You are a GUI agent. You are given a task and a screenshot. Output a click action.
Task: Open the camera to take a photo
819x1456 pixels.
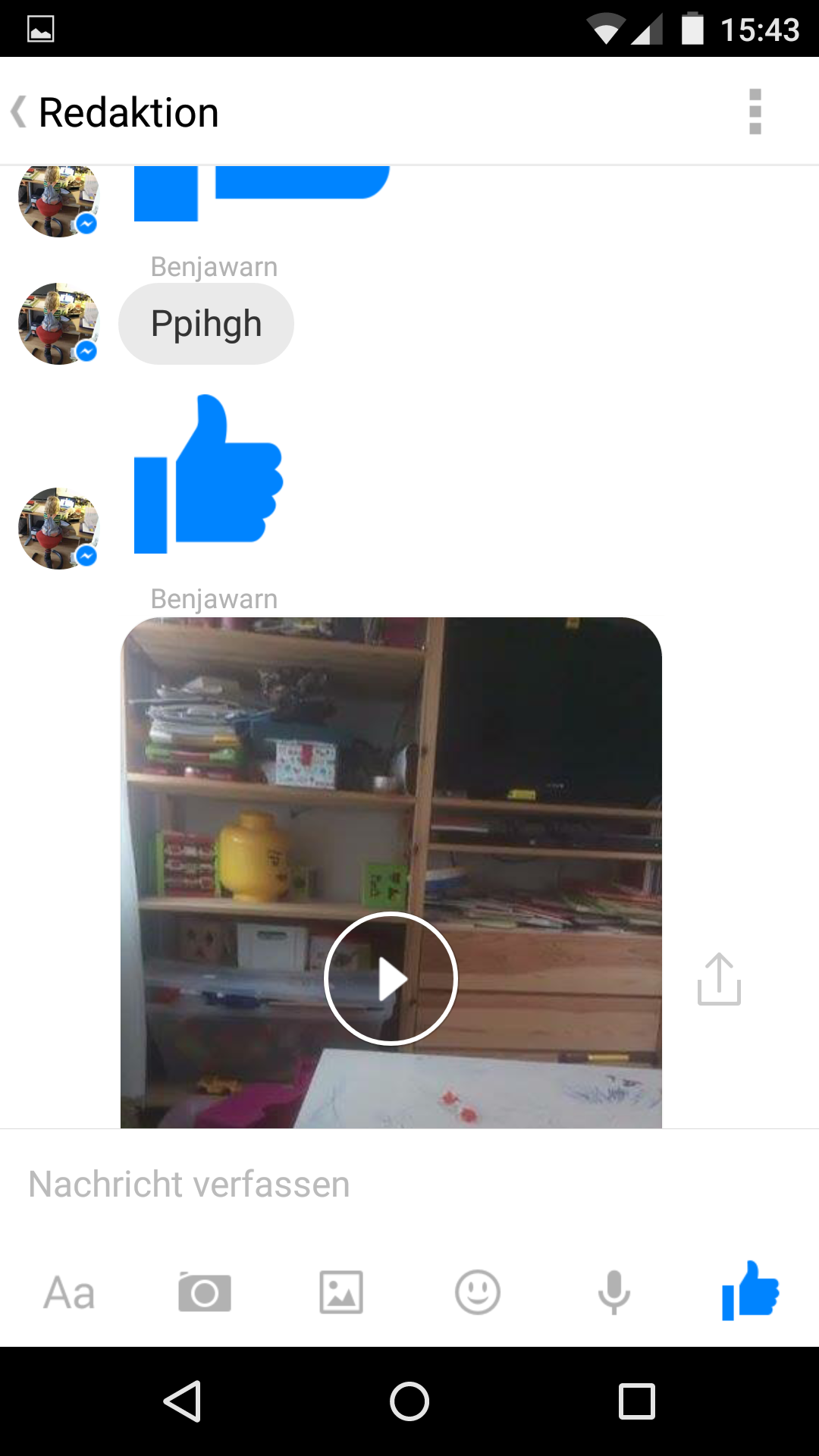click(205, 1292)
